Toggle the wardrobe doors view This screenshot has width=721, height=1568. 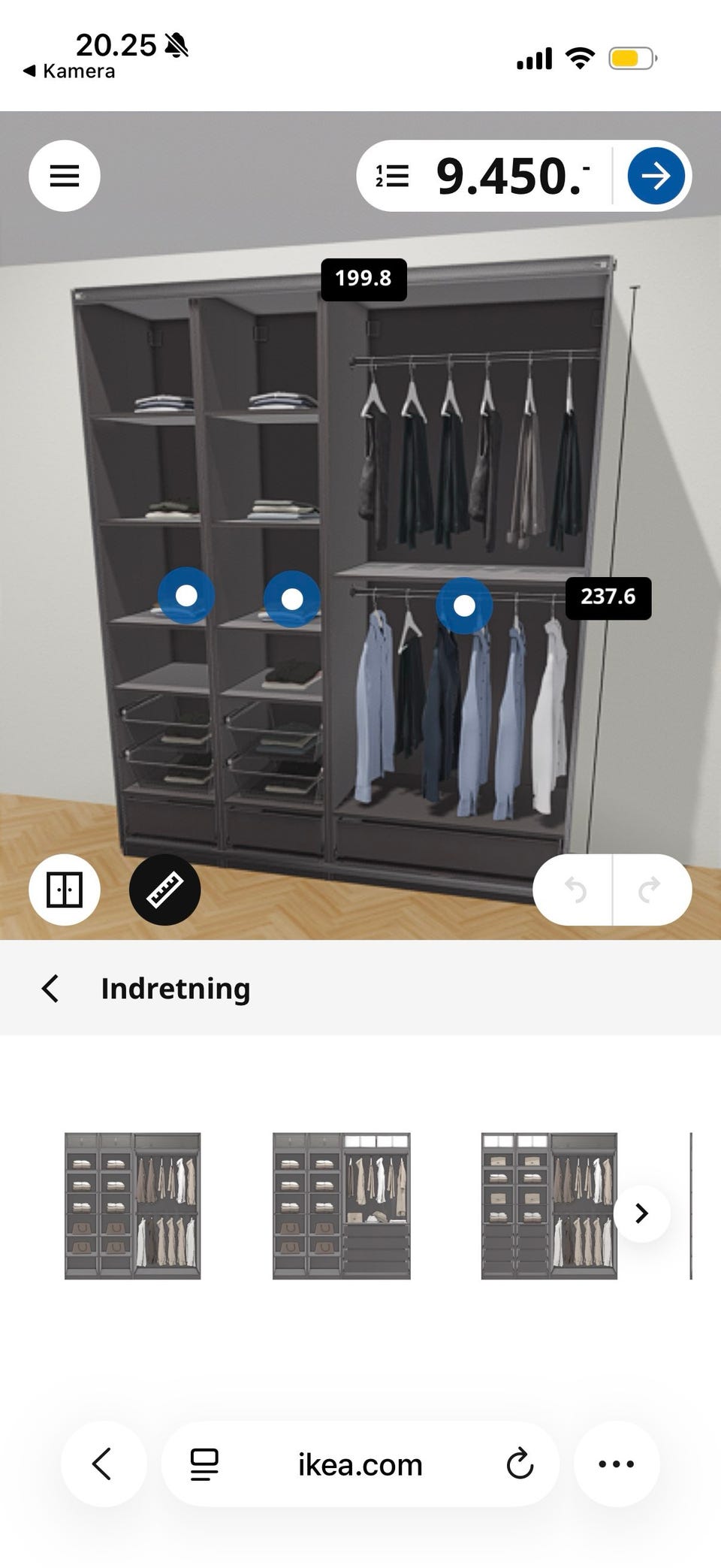coord(65,890)
